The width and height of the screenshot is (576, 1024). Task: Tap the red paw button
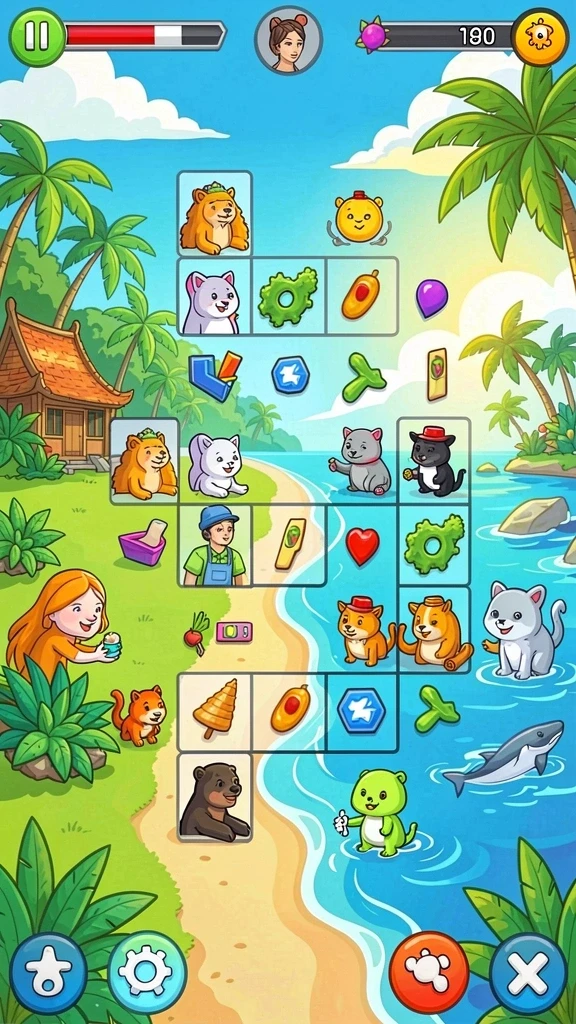click(429, 972)
